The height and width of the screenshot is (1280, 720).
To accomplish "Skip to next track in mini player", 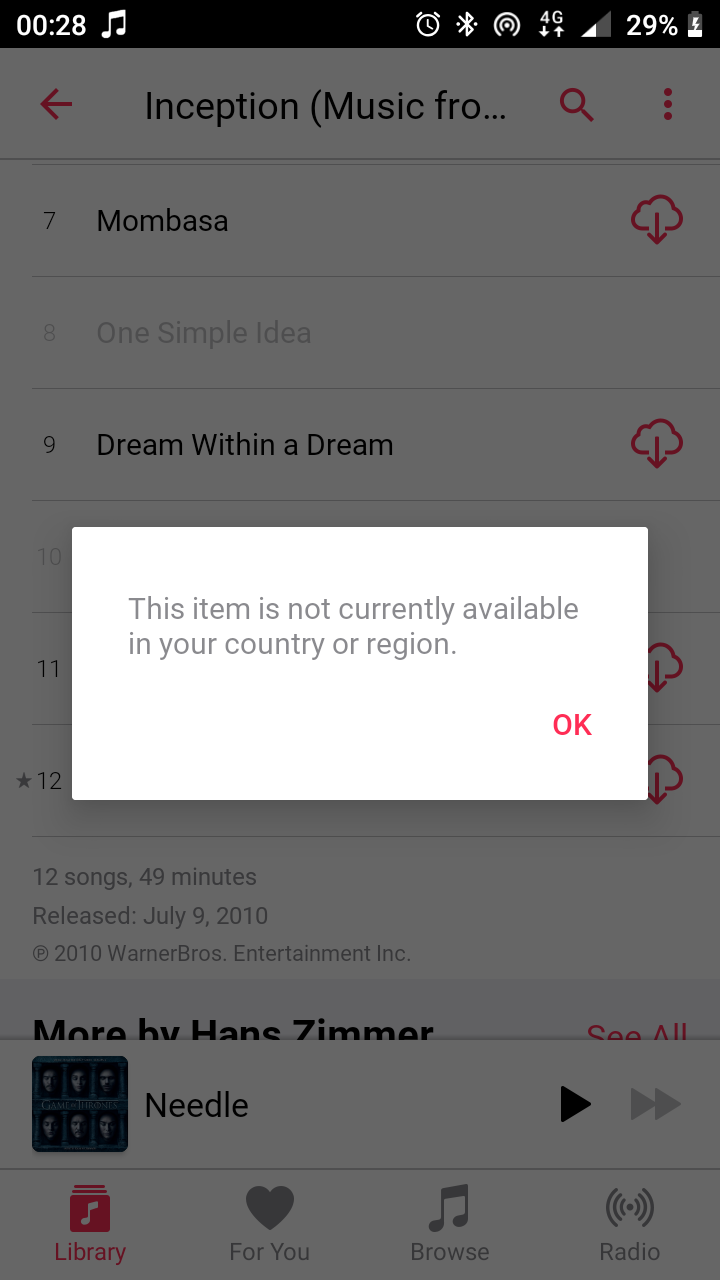I will (x=656, y=1104).
